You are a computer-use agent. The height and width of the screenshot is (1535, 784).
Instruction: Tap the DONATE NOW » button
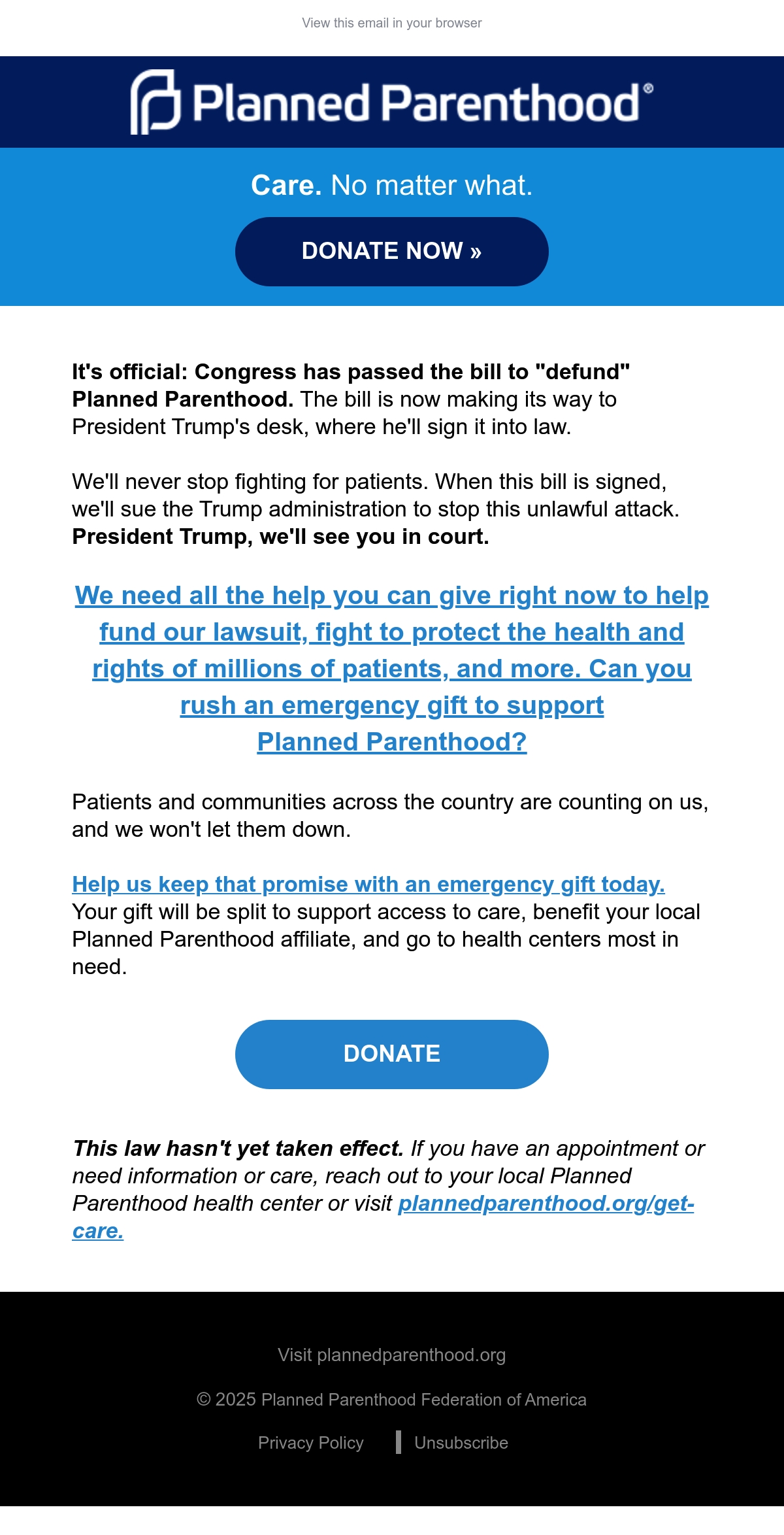tap(392, 252)
